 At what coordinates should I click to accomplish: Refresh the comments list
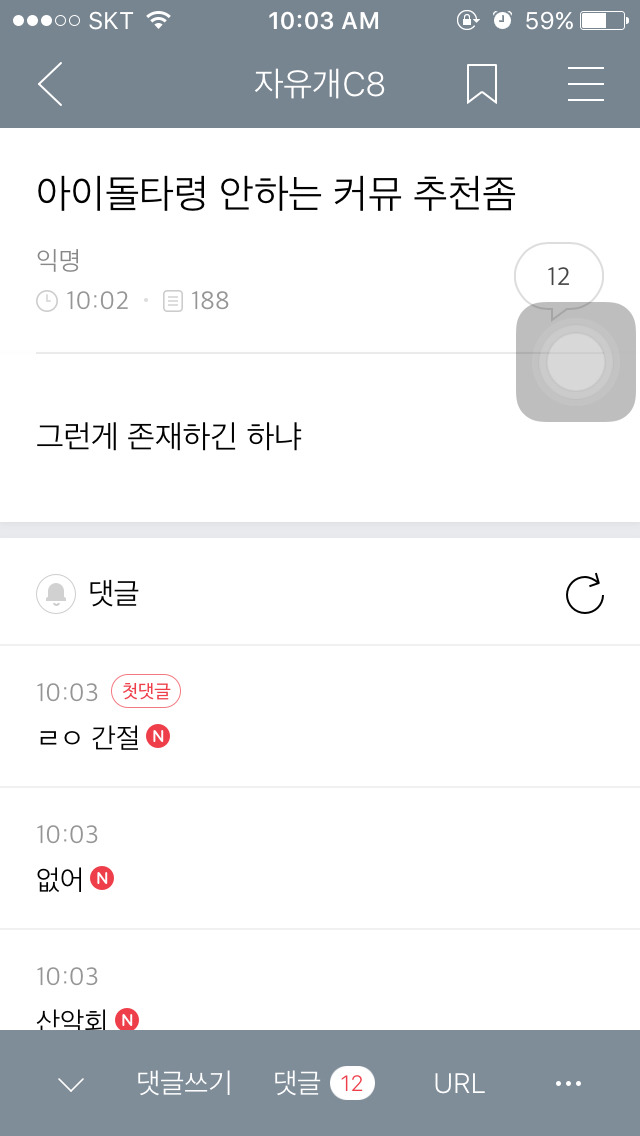(x=585, y=594)
